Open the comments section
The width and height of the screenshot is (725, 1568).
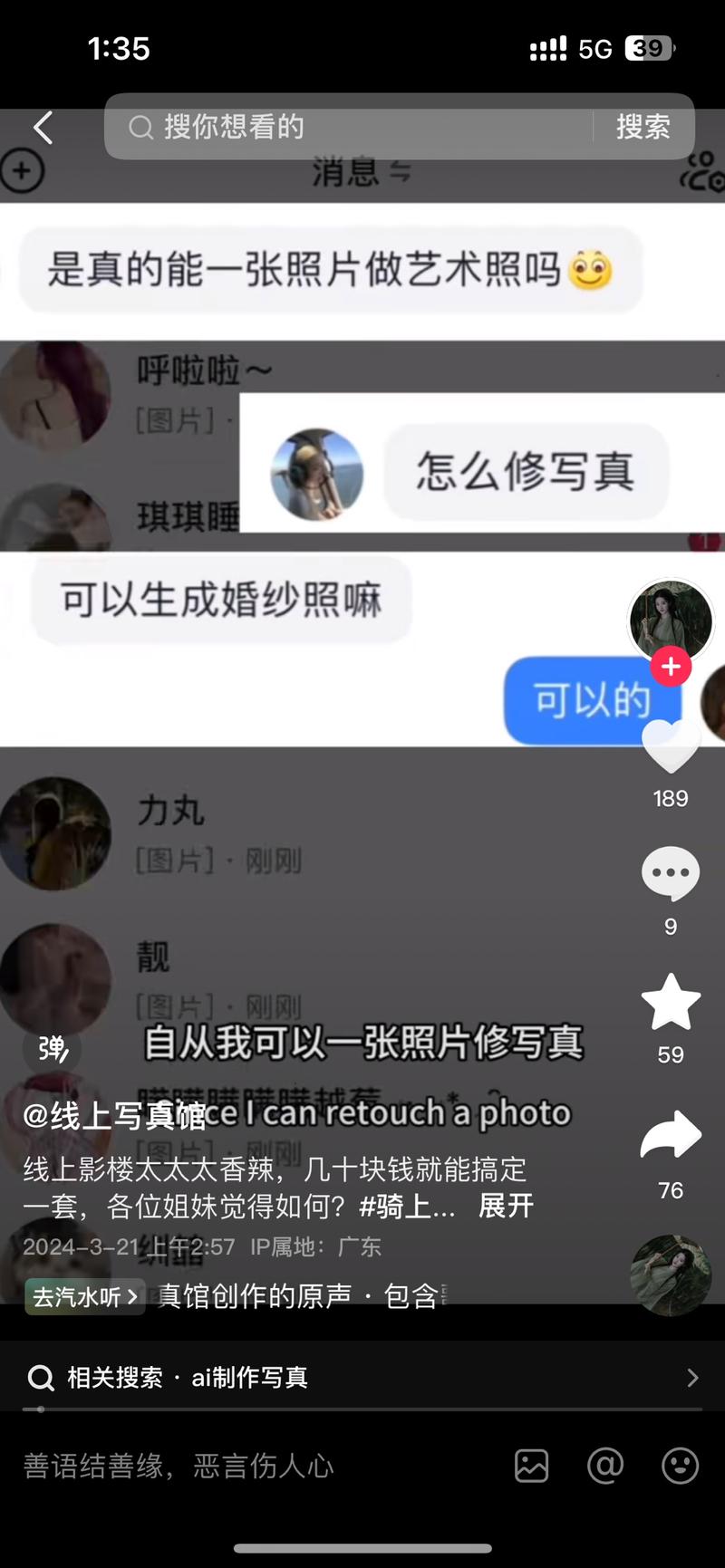(671, 873)
